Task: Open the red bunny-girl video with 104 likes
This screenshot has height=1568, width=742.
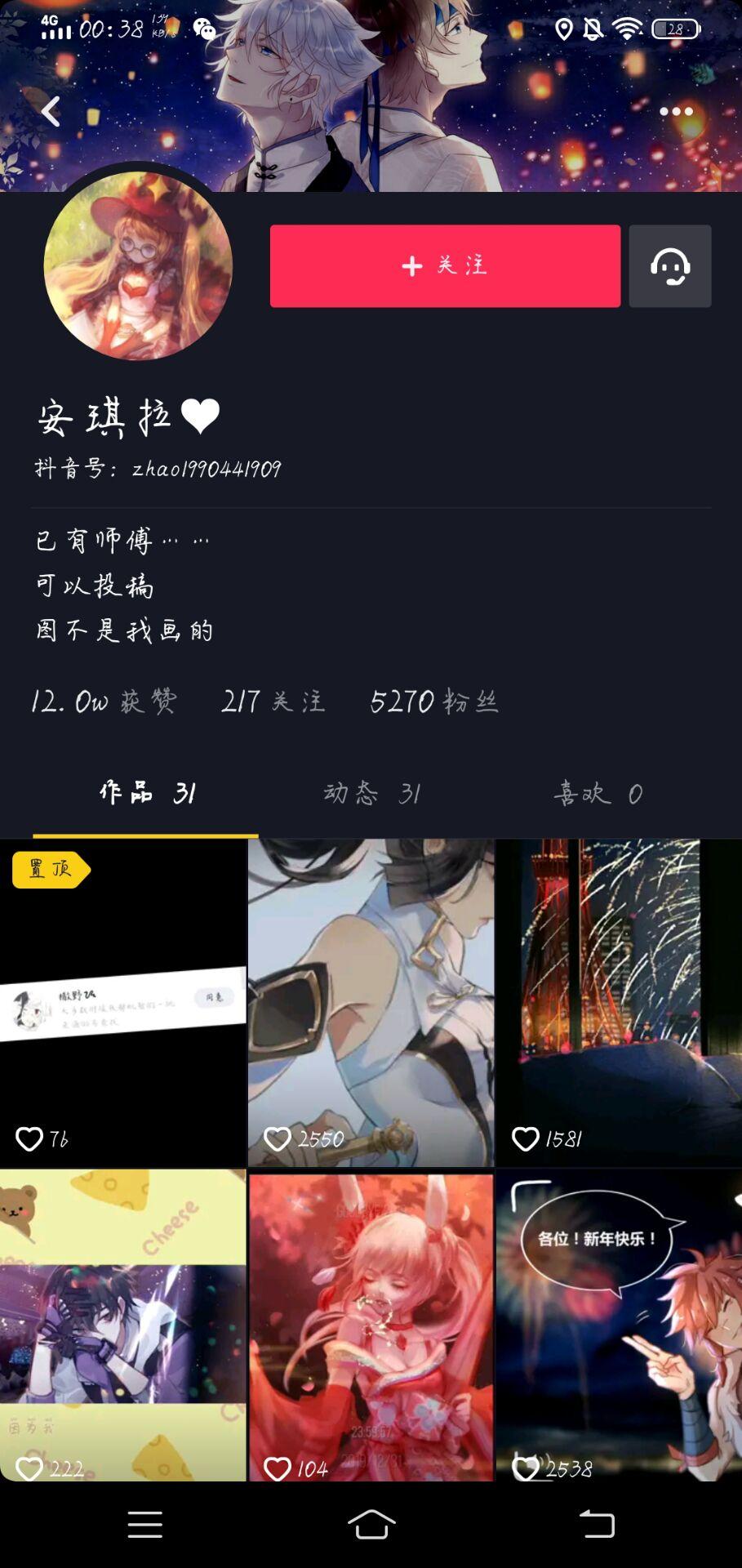Action: (371, 1325)
